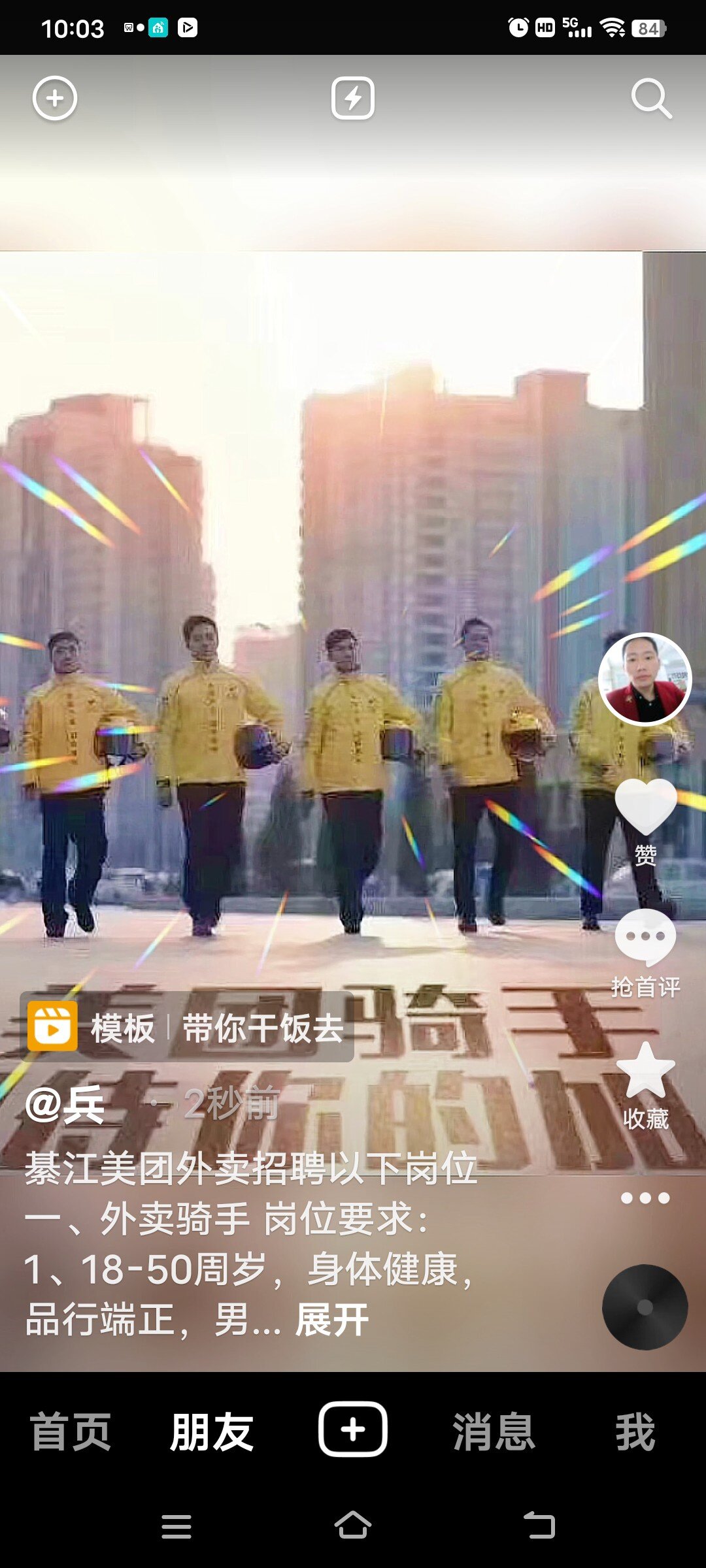Tap the plus circle icon at top left

(x=55, y=99)
